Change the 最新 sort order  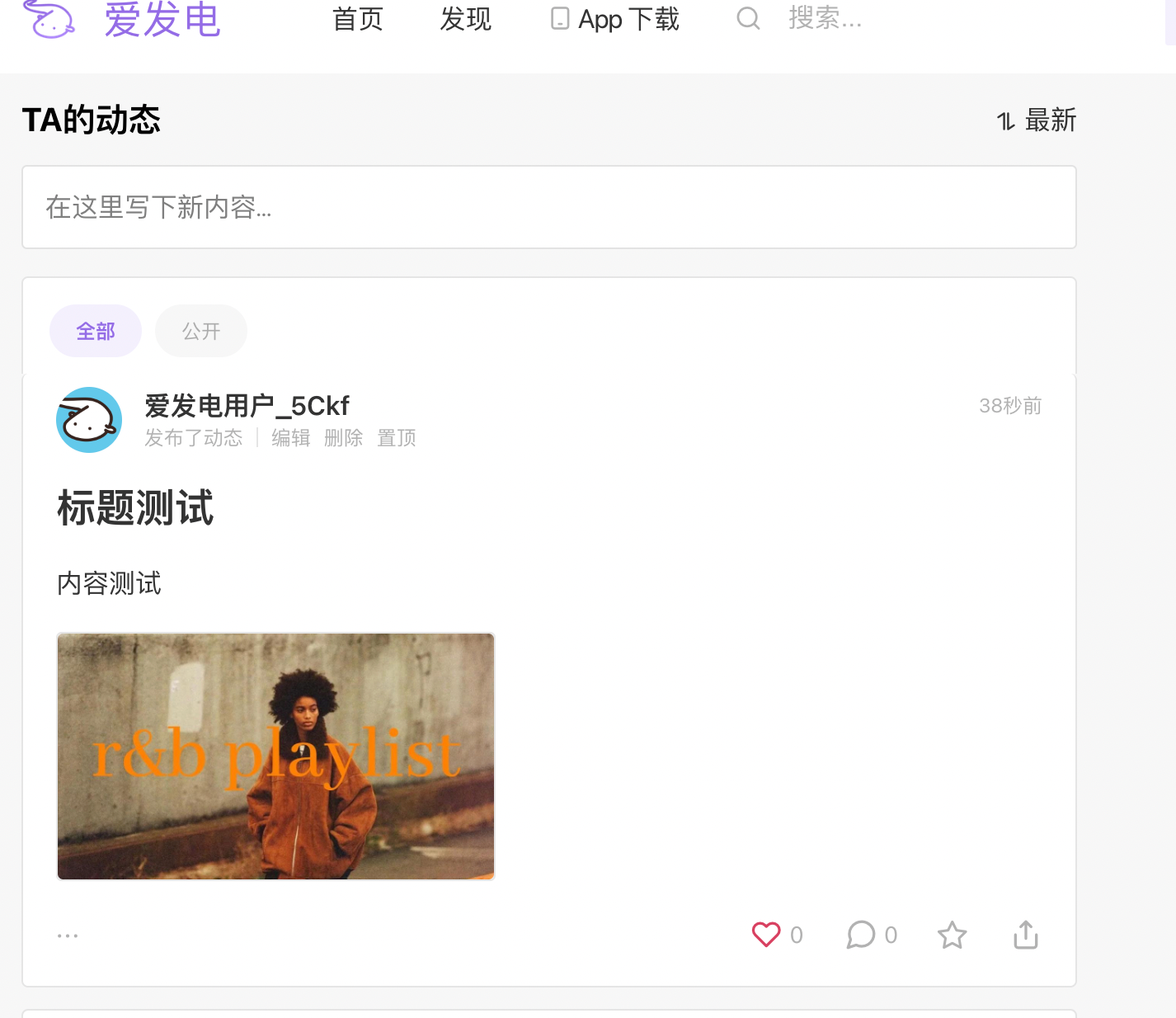pyautogui.click(x=1037, y=120)
